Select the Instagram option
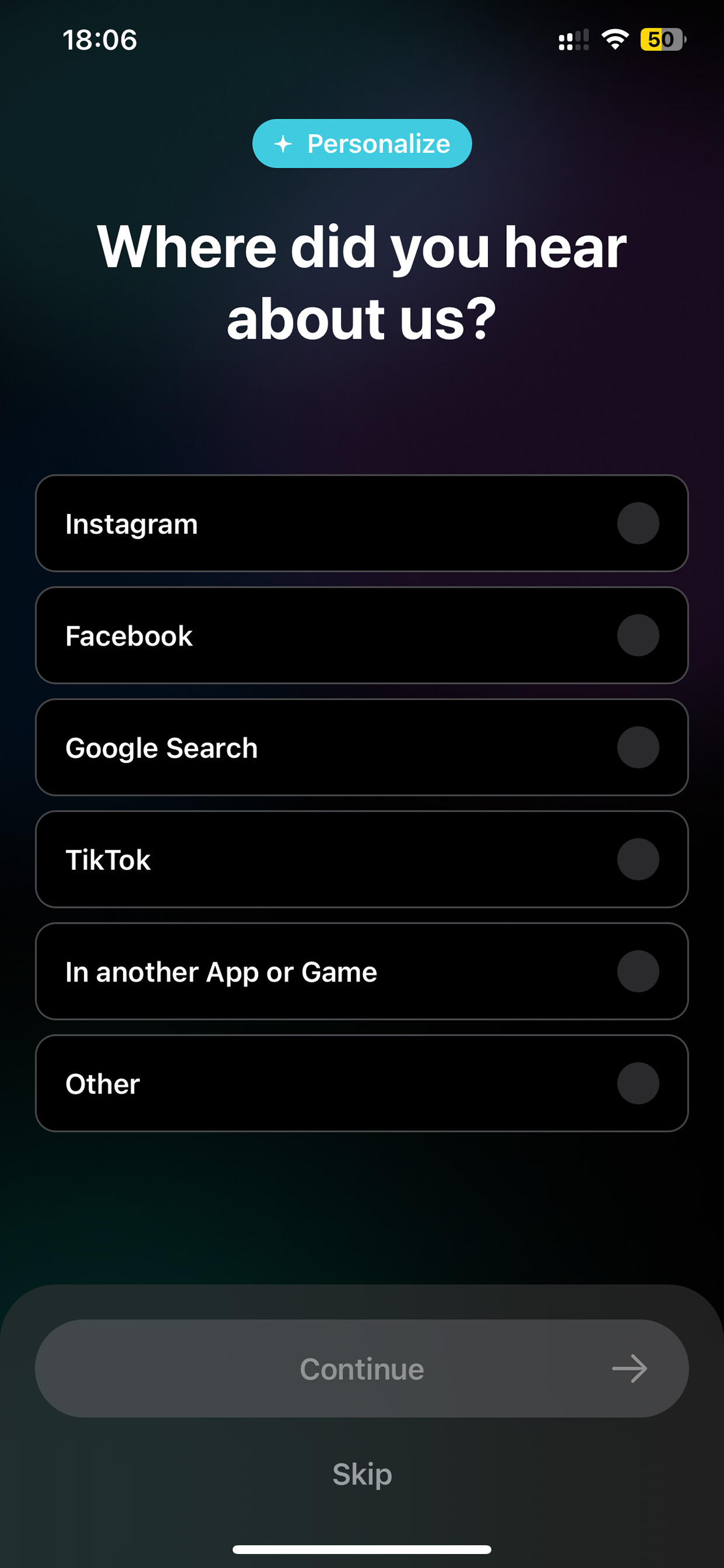724x1568 pixels. pyautogui.click(x=361, y=523)
